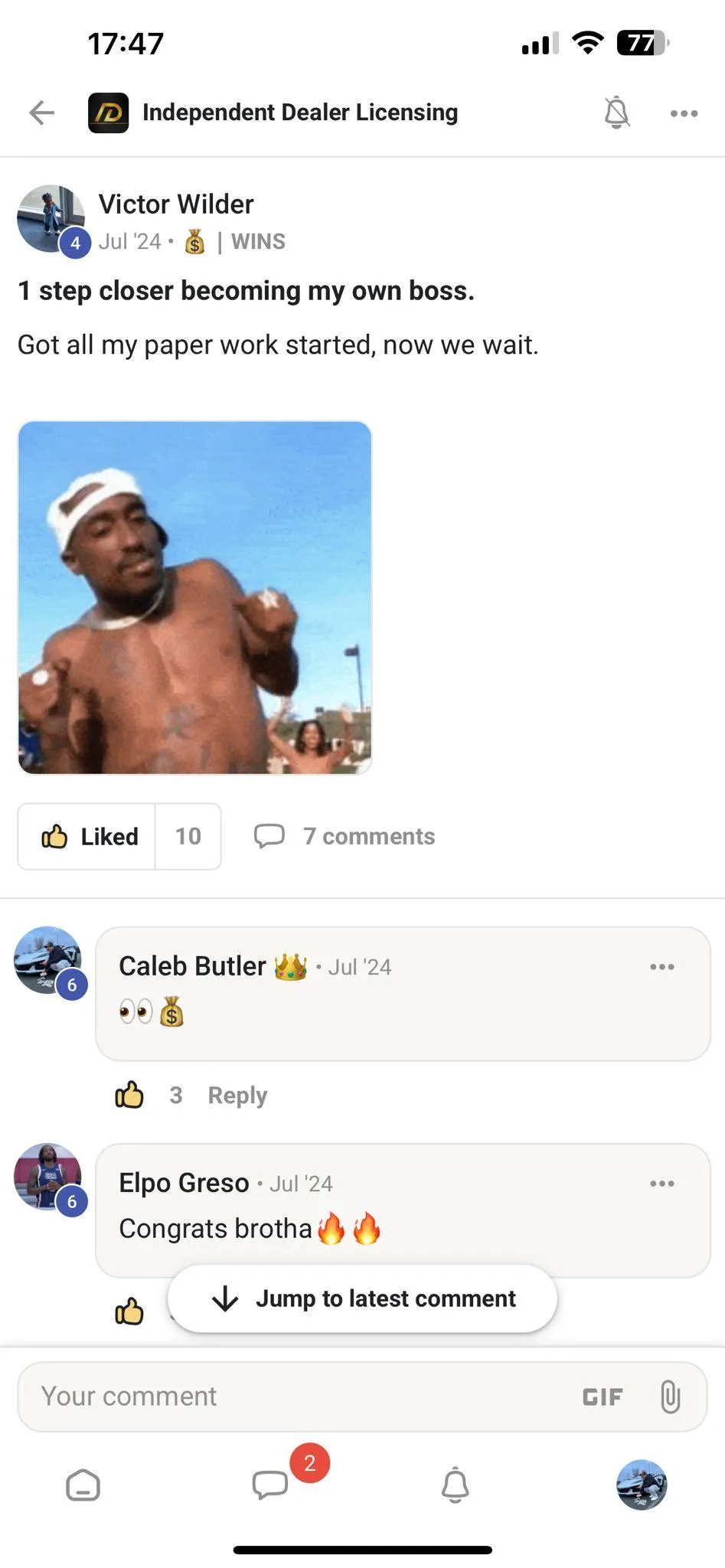Toggle the post notification bell

coord(616,113)
